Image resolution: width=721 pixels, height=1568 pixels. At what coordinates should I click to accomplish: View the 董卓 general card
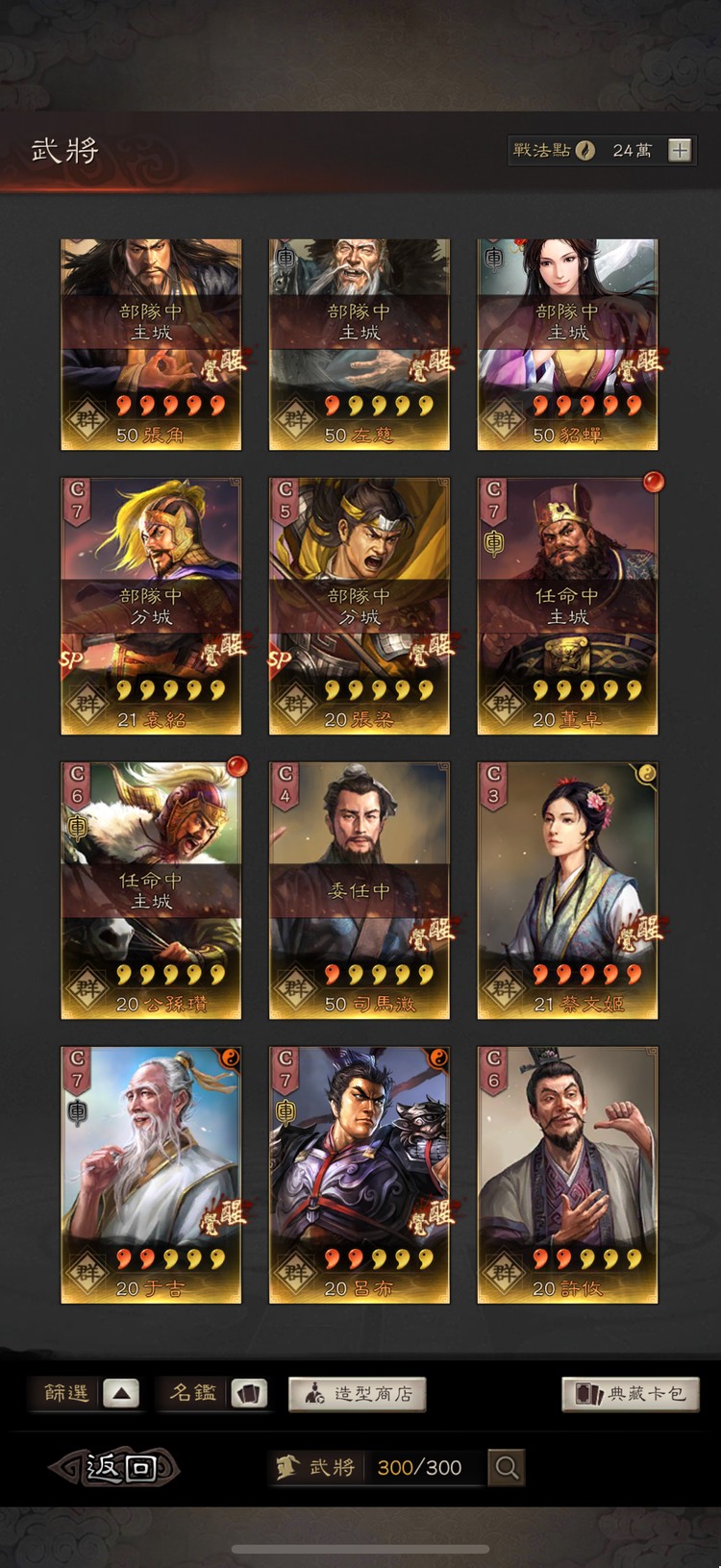pos(567,606)
